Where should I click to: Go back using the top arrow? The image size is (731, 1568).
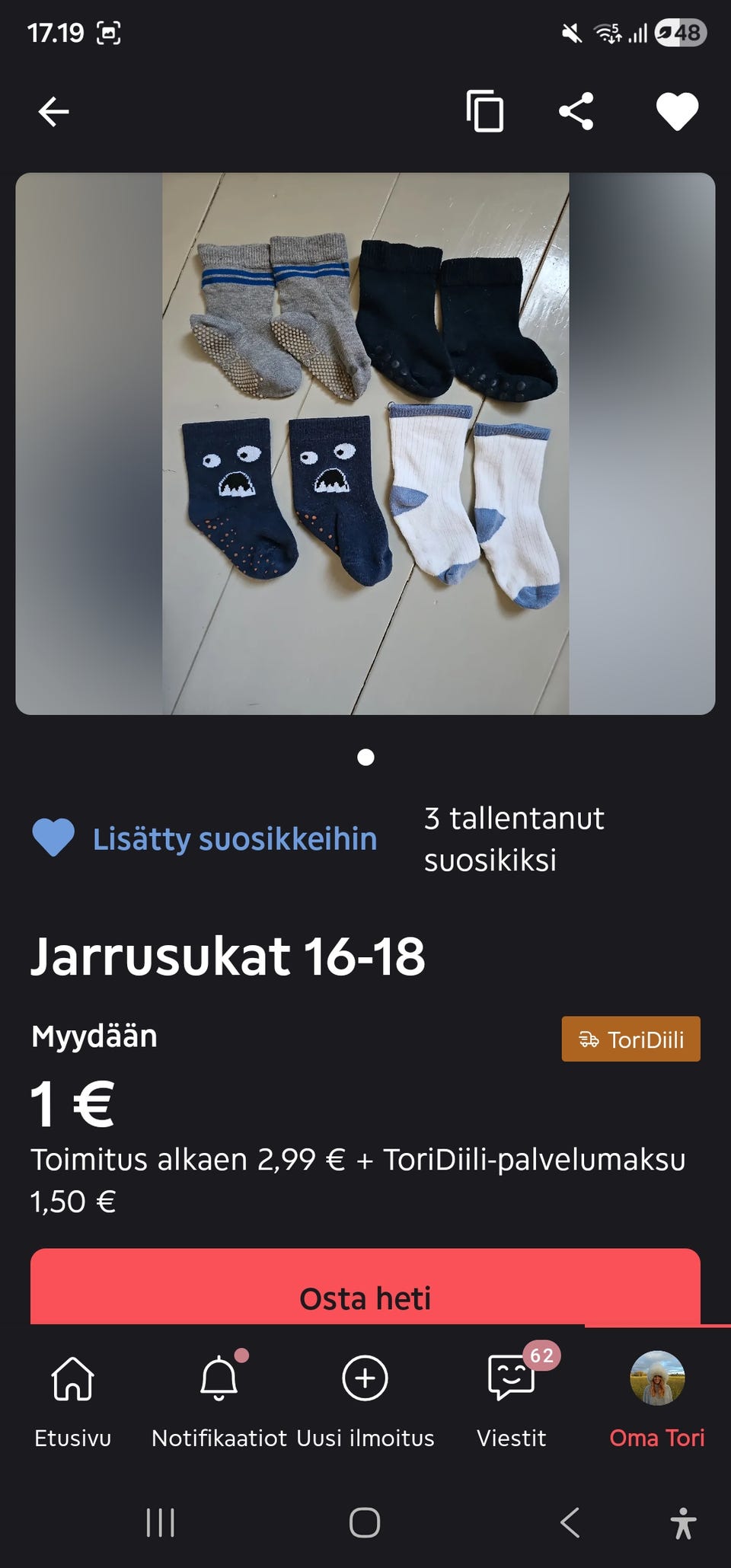(x=53, y=112)
